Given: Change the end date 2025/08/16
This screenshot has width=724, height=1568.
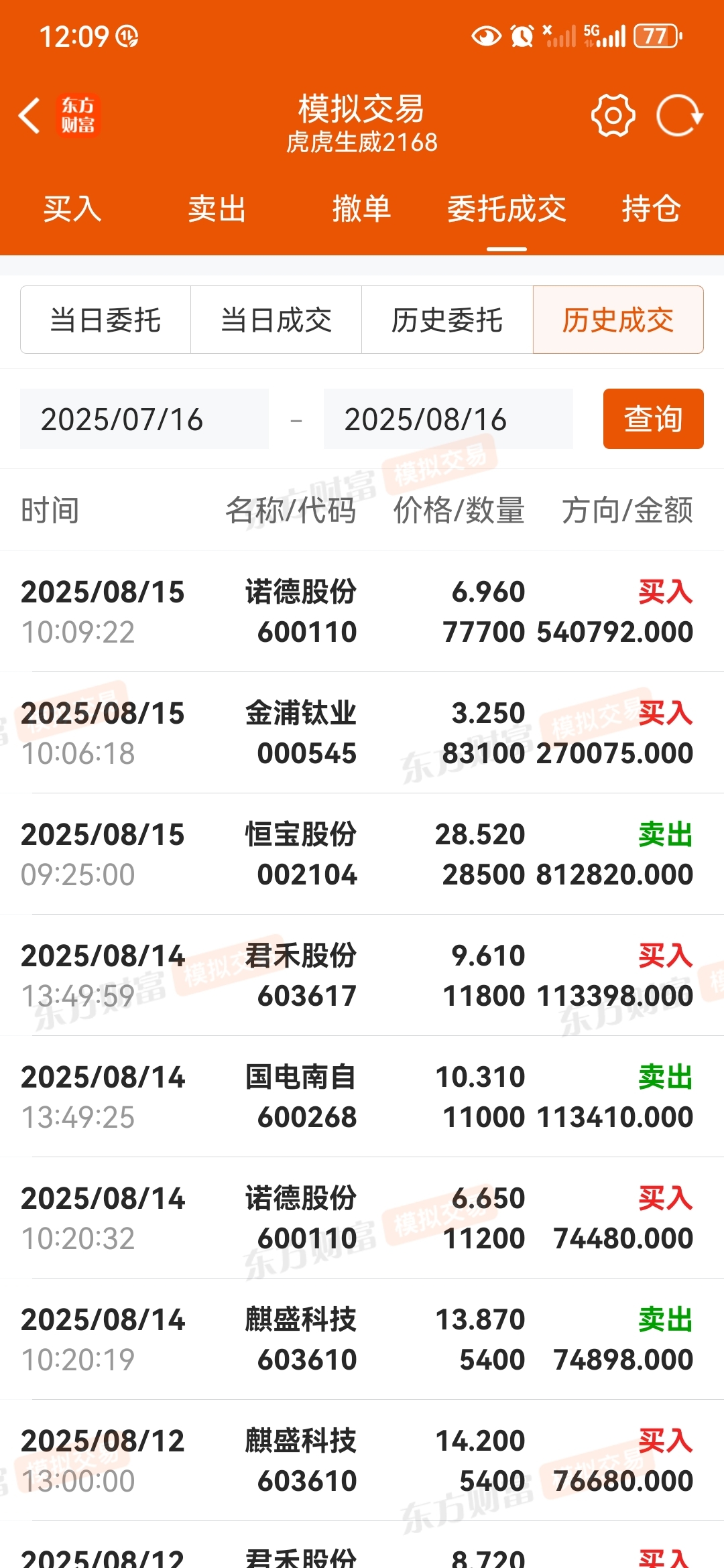Looking at the screenshot, I should (448, 419).
